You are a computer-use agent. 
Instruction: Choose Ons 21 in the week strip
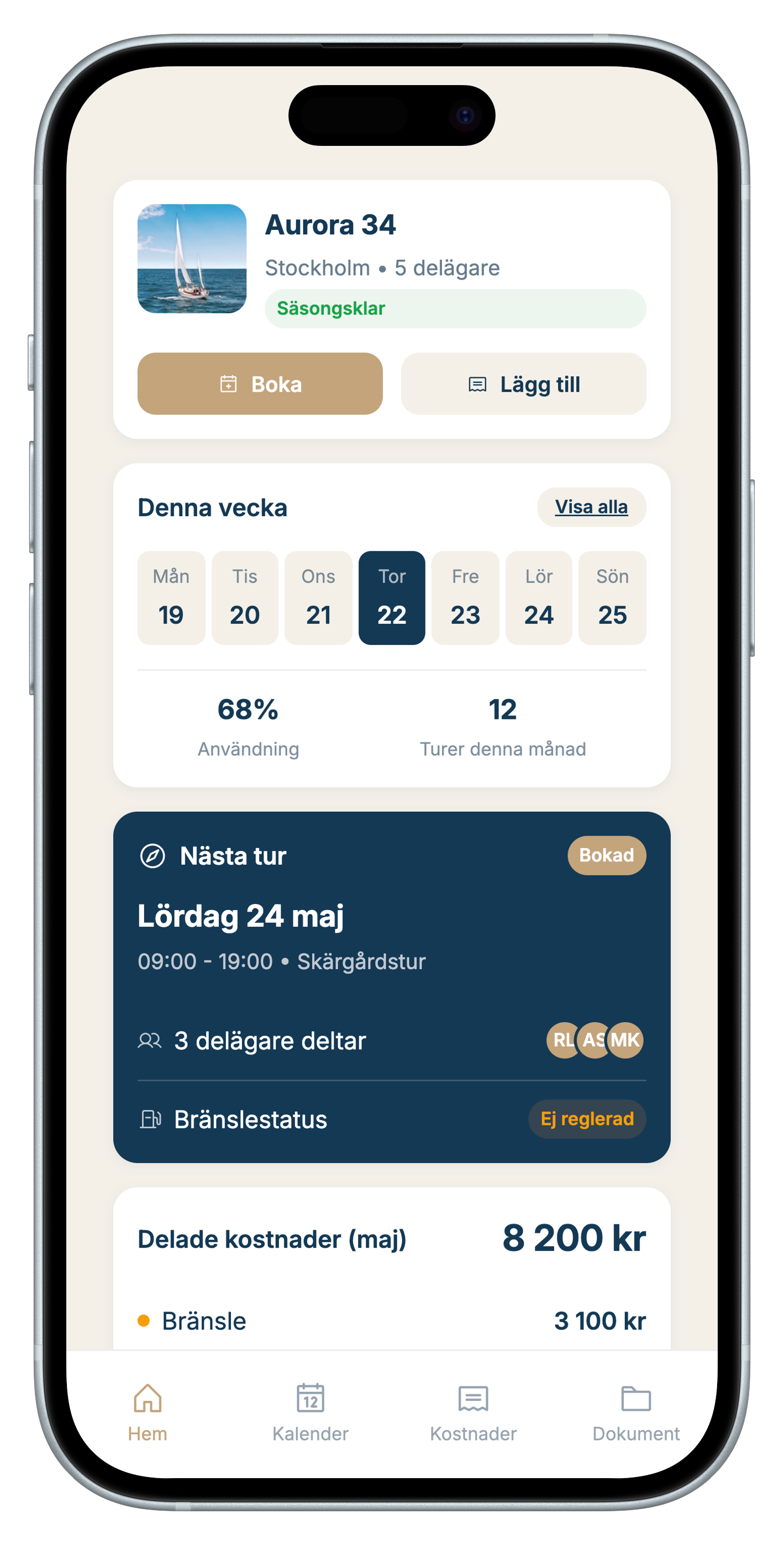[x=318, y=597]
